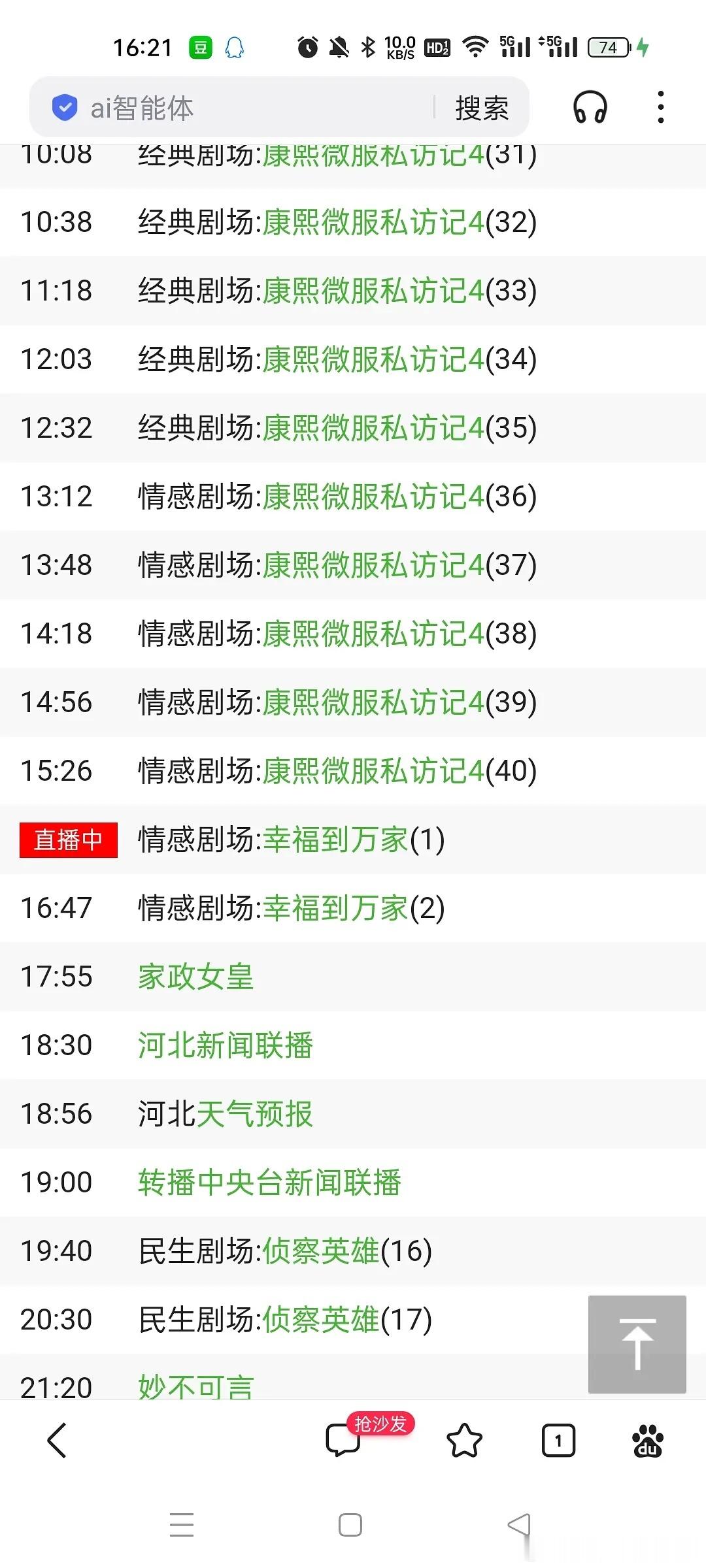Screen dimensions: 706x1568
Task: Open 侦察英雄 link at 20:30
Action: coord(320,1320)
